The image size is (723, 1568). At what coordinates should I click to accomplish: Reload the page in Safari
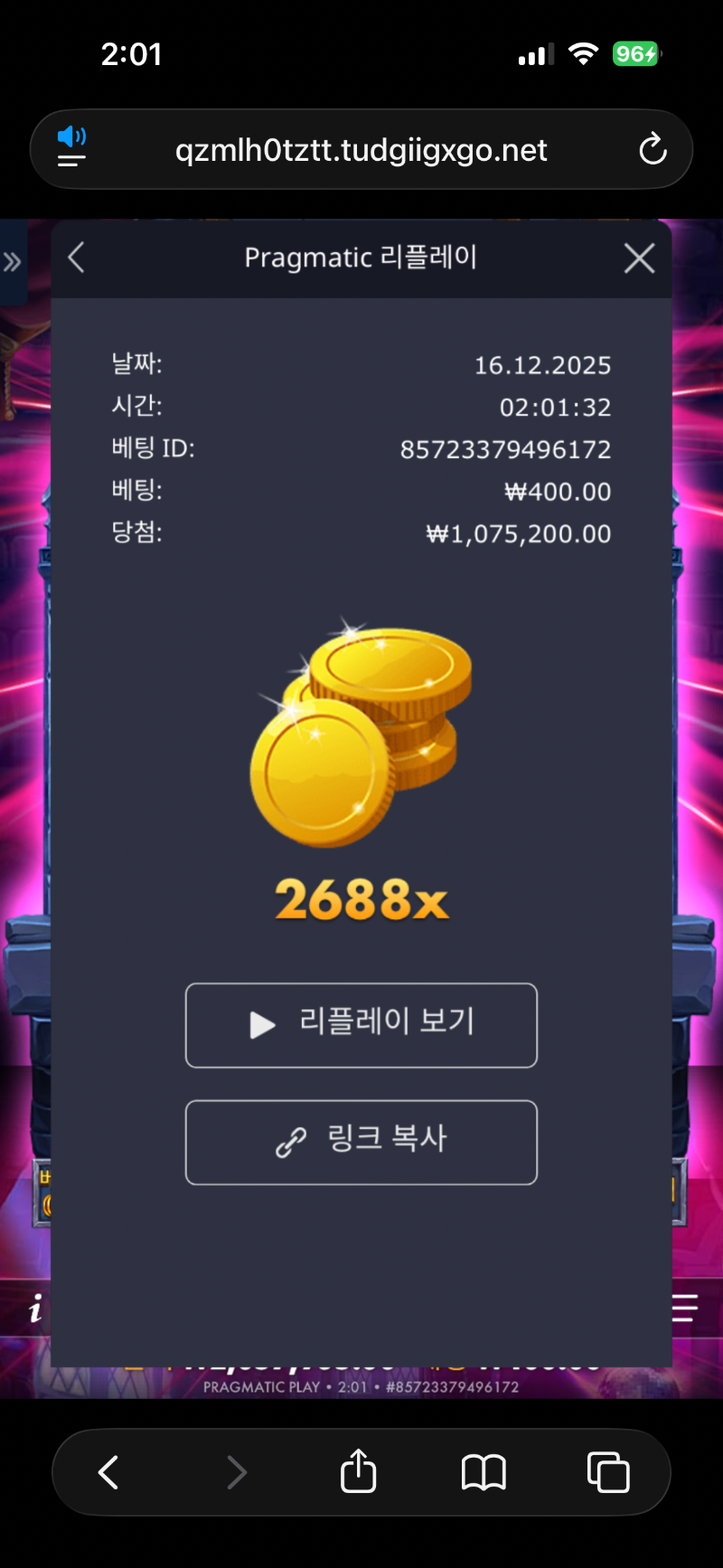[x=653, y=149]
